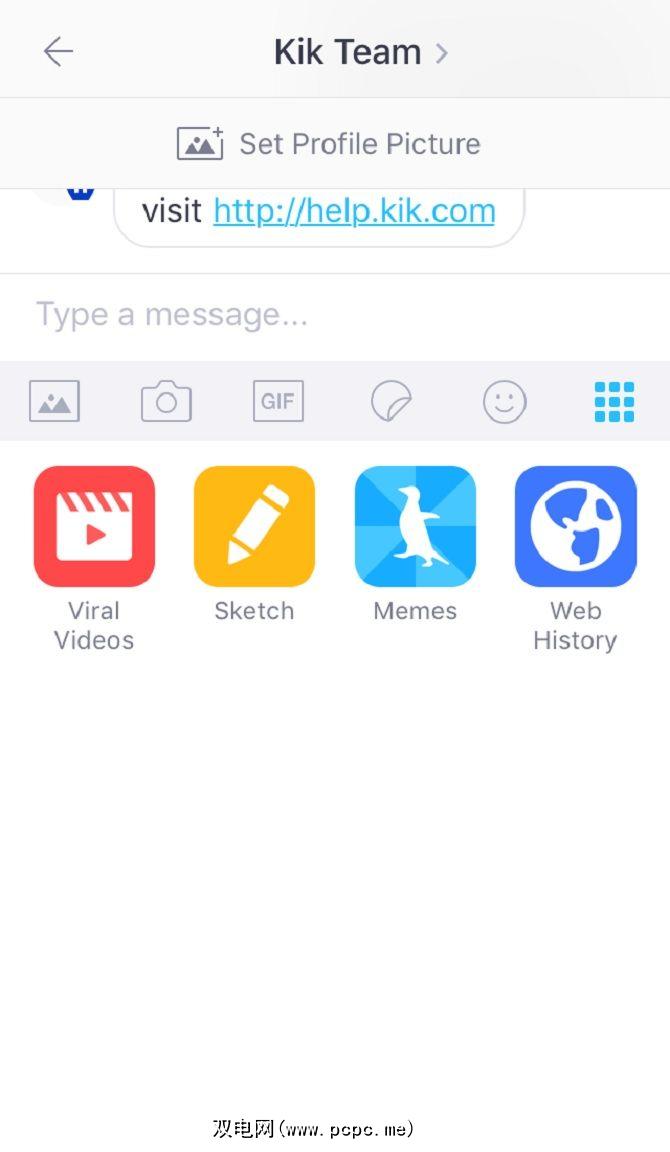The image size is (670, 1152).
Task: Tap Set Profile Picture
Action: (x=330, y=144)
